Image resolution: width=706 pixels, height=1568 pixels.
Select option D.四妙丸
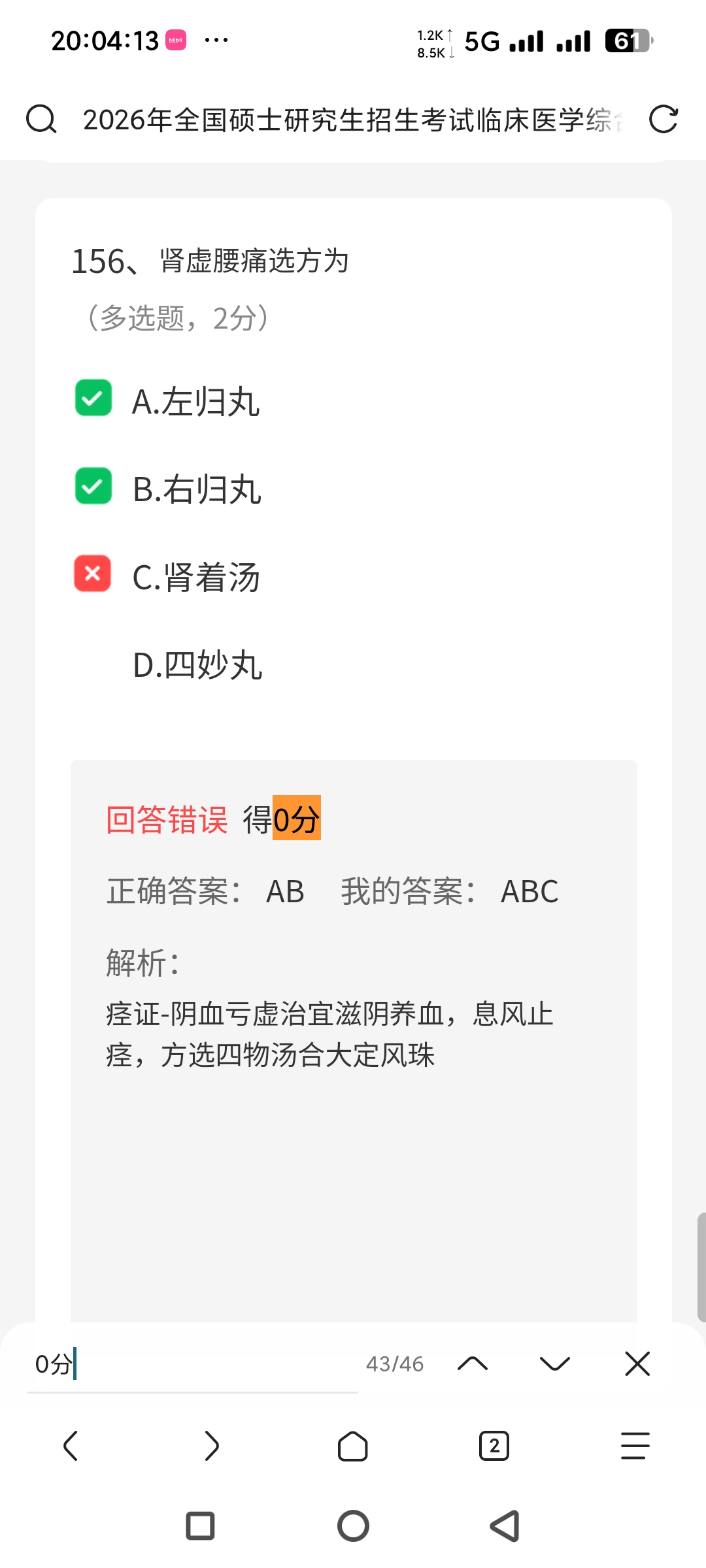[x=197, y=665]
